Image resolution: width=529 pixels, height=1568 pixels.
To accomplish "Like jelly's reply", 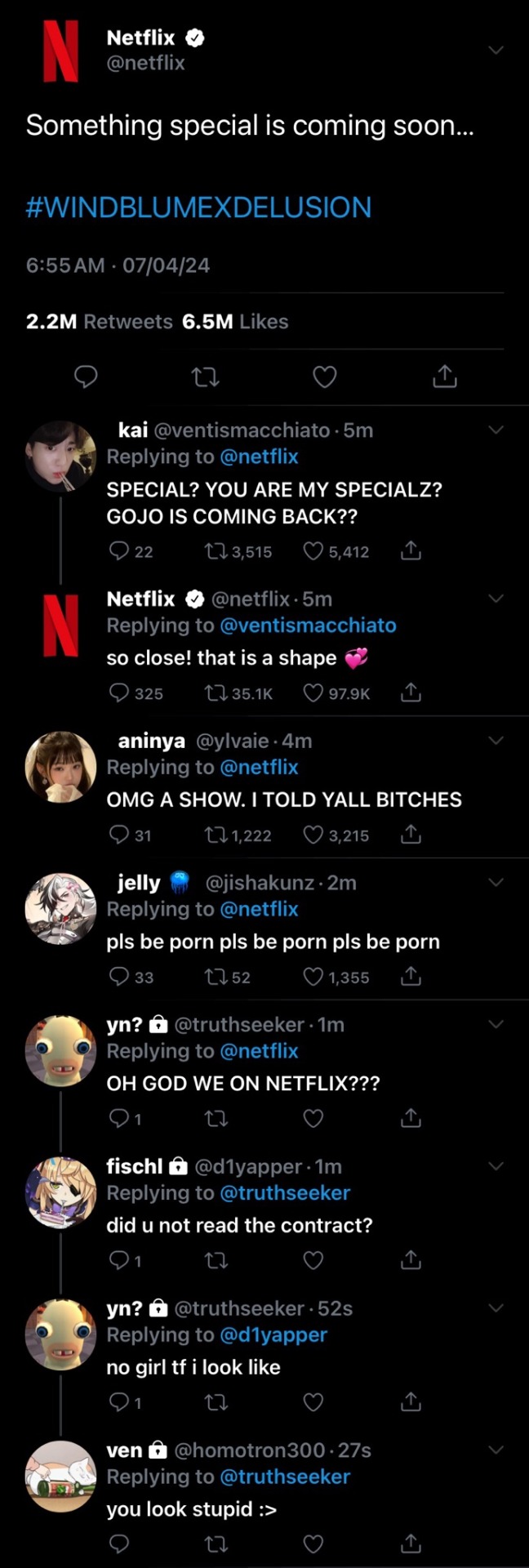I will (x=313, y=977).
